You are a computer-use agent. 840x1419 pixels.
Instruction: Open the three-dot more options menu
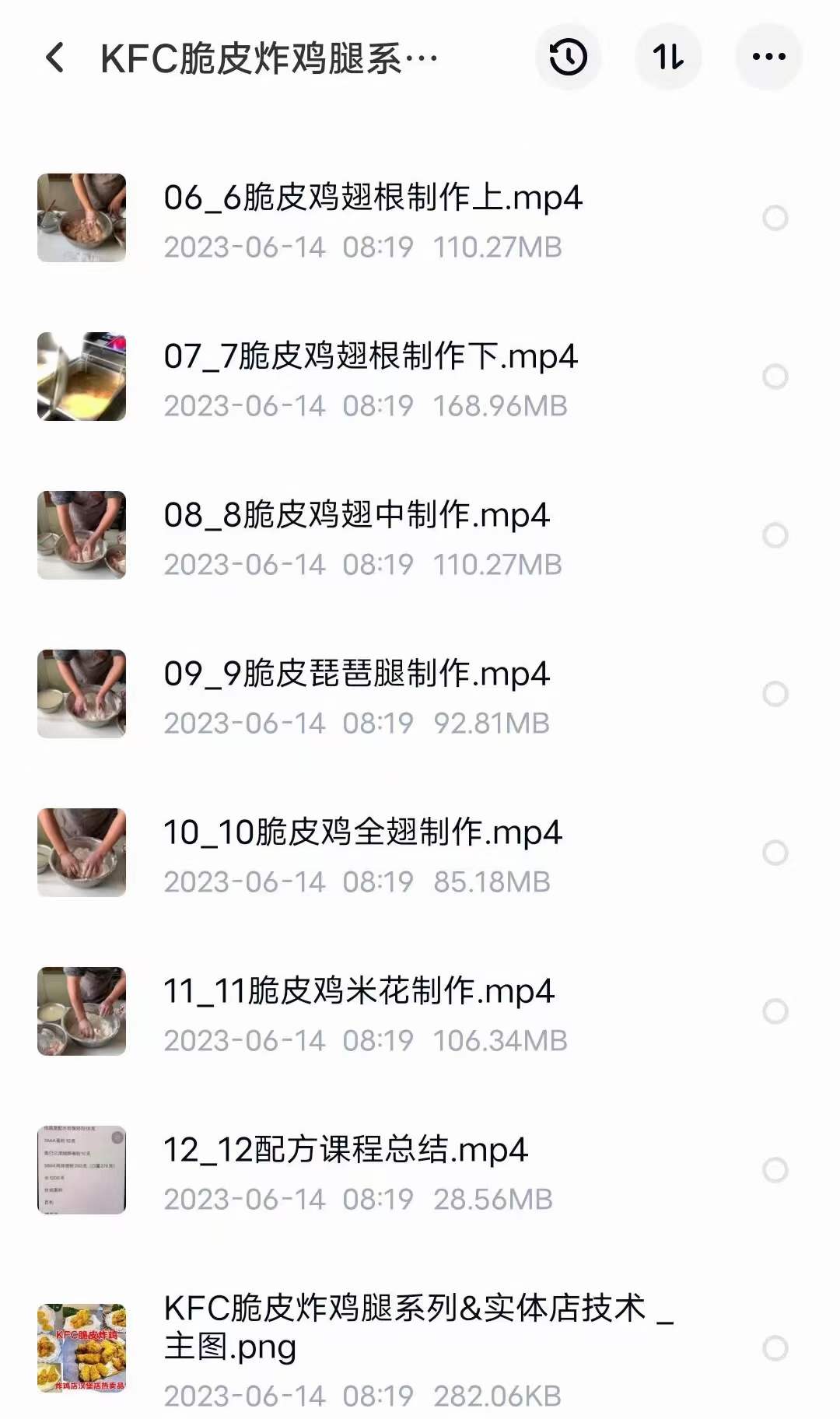(768, 56)
